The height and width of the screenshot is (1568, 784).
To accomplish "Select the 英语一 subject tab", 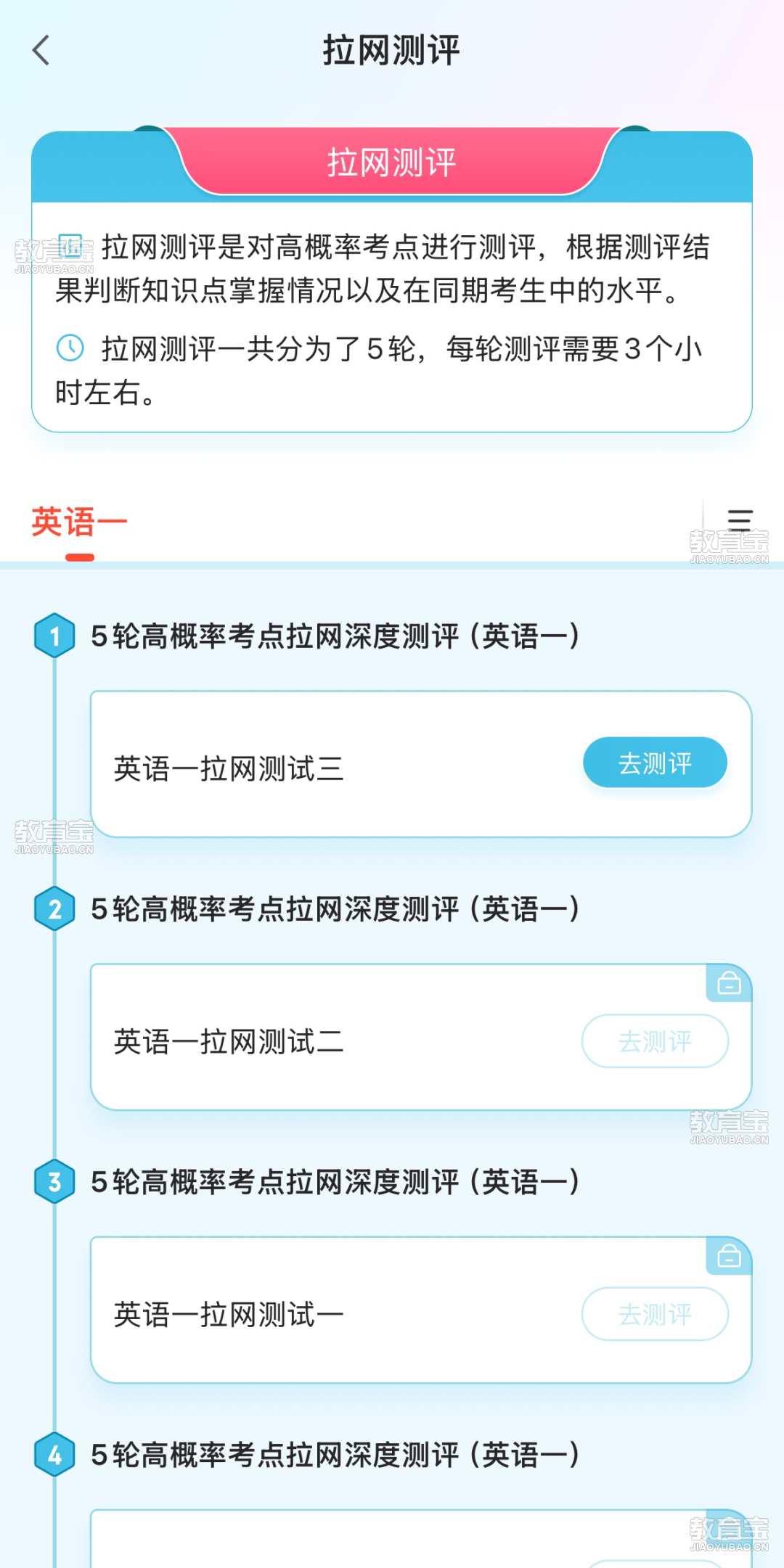I will (78, 520).
